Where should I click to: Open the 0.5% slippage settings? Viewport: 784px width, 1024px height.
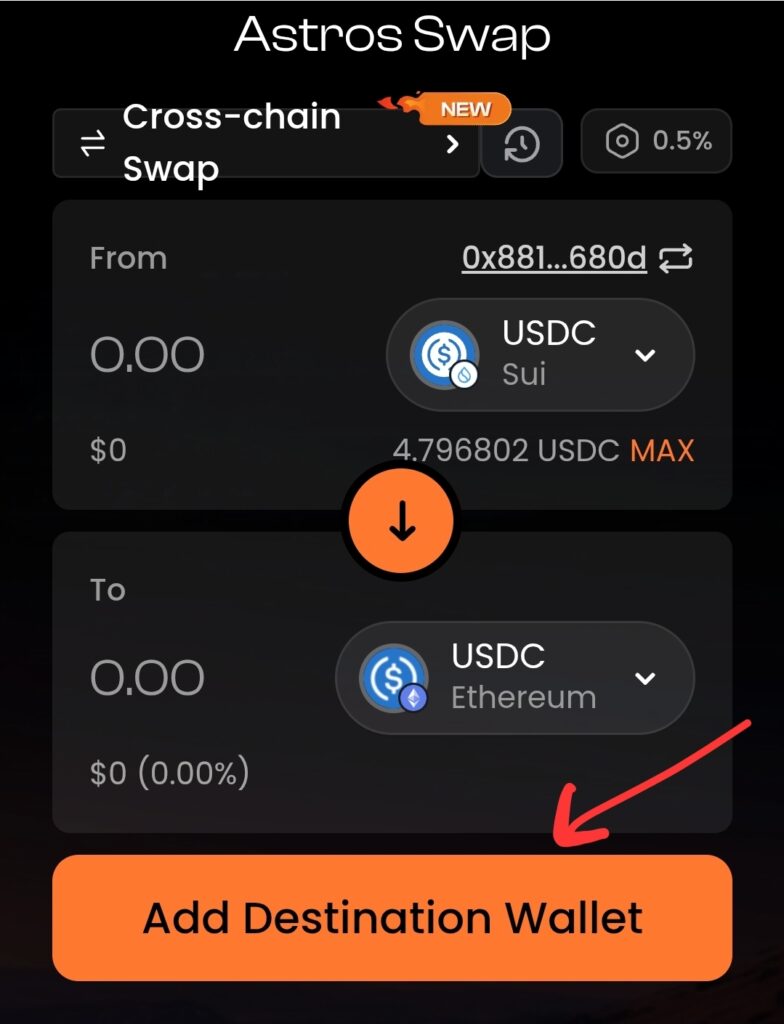point(658,142)
